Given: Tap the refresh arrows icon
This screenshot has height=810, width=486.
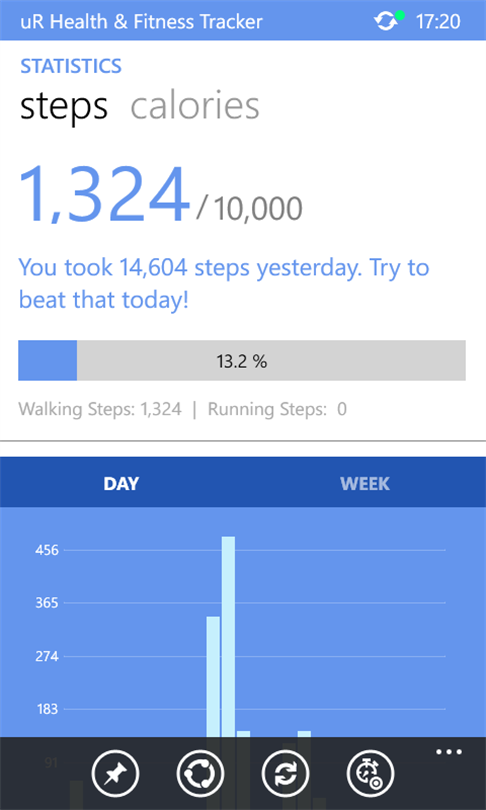Looking at the screenshot, I should [x=286, y=774].
